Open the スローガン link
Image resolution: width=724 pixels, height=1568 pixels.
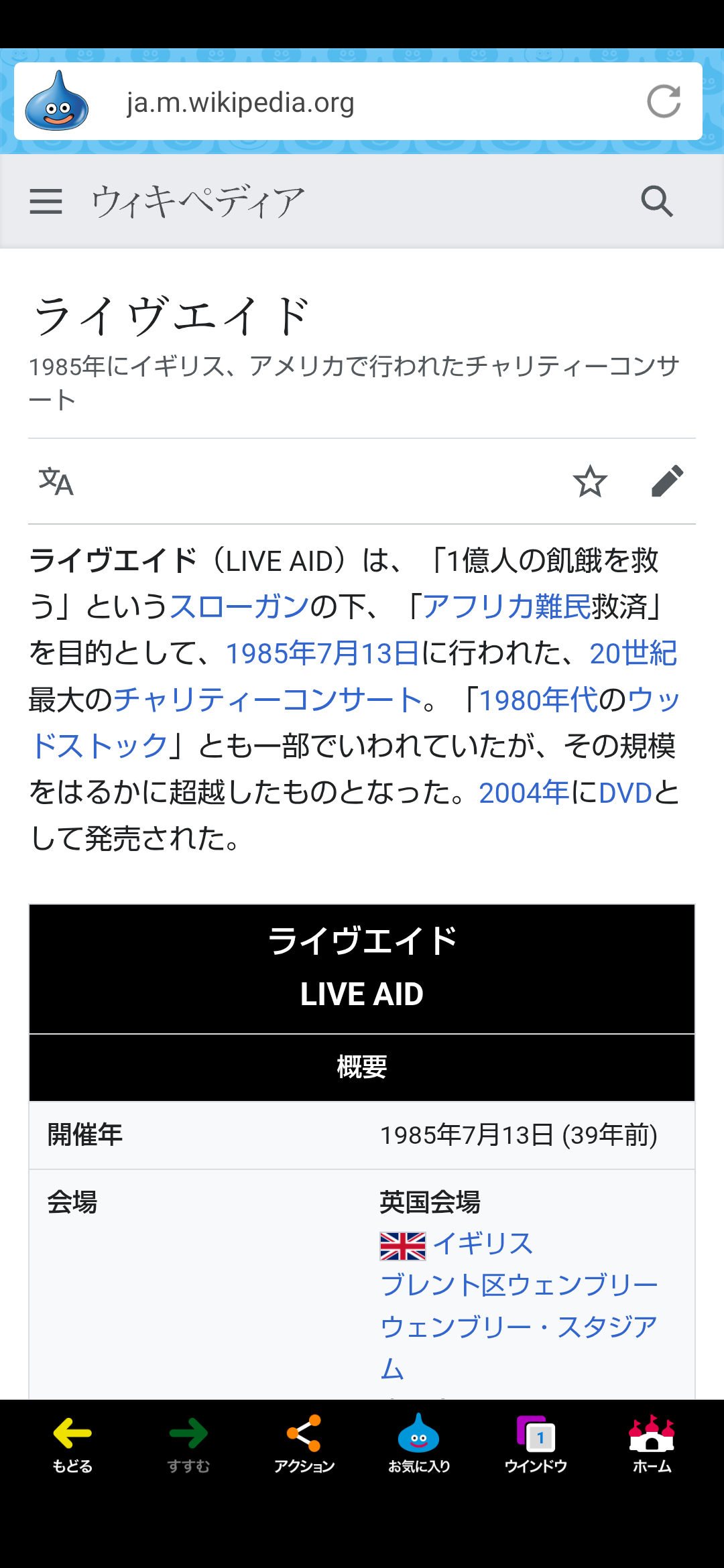click(239, 606)
